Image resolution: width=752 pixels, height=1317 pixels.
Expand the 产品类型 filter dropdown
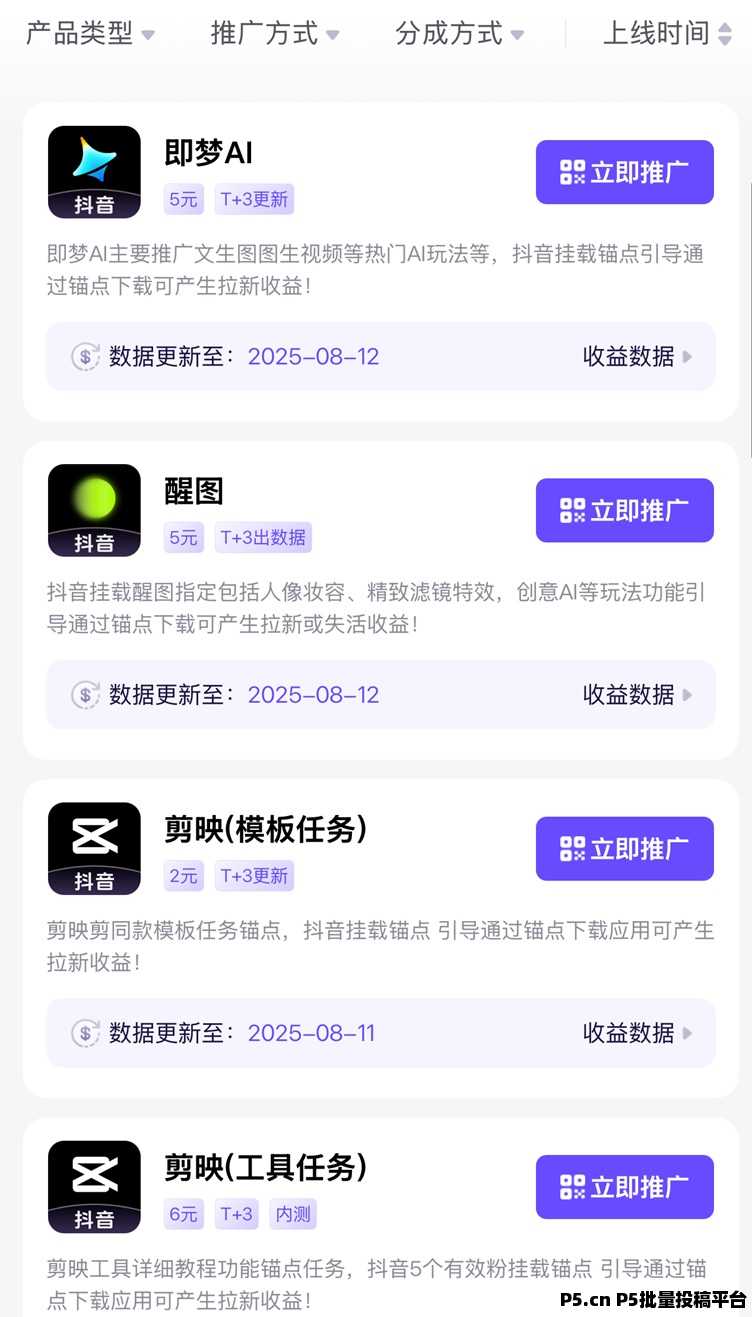(90, 33)
